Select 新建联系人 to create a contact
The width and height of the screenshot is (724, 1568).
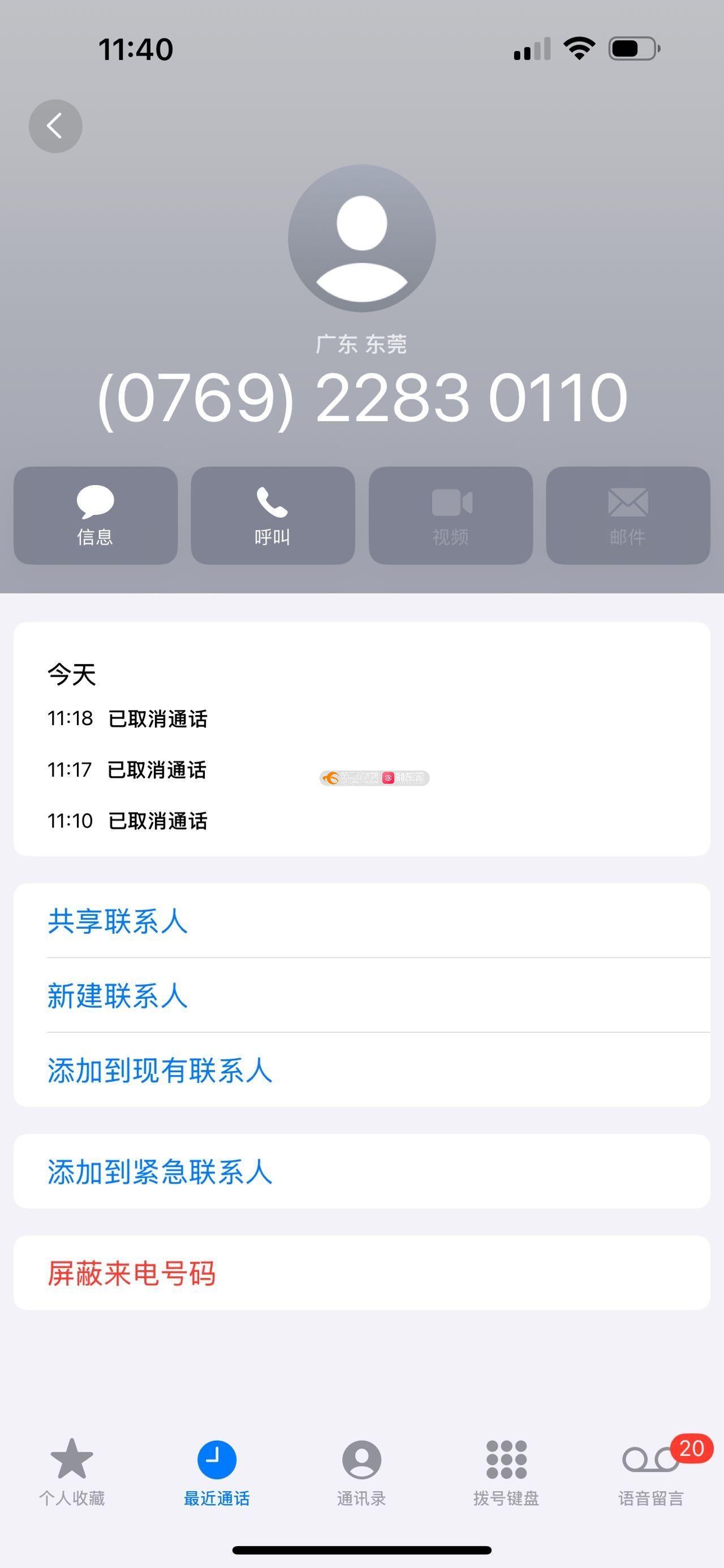[x=361, y=995]
